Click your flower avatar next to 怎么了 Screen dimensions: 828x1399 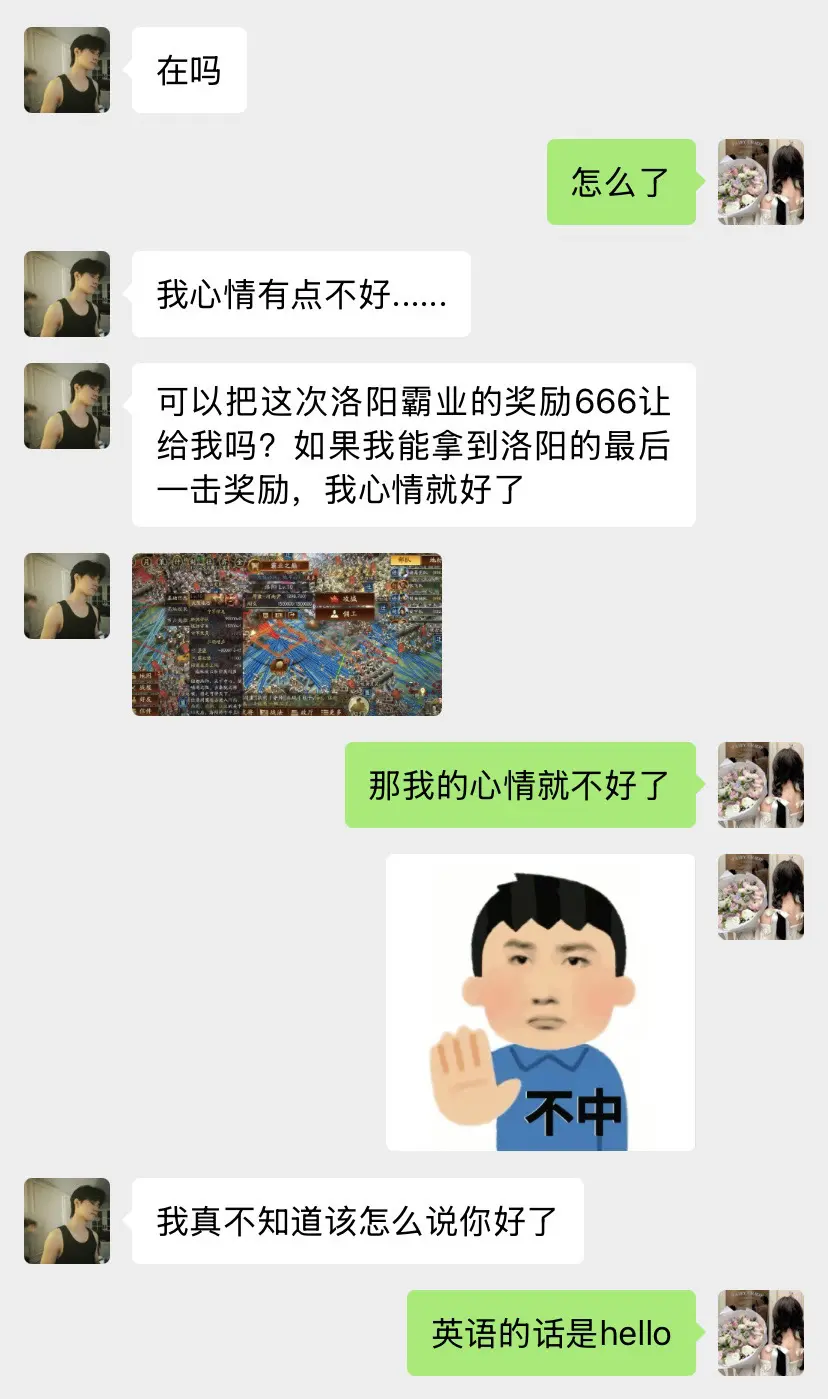(x=761, y=183)
